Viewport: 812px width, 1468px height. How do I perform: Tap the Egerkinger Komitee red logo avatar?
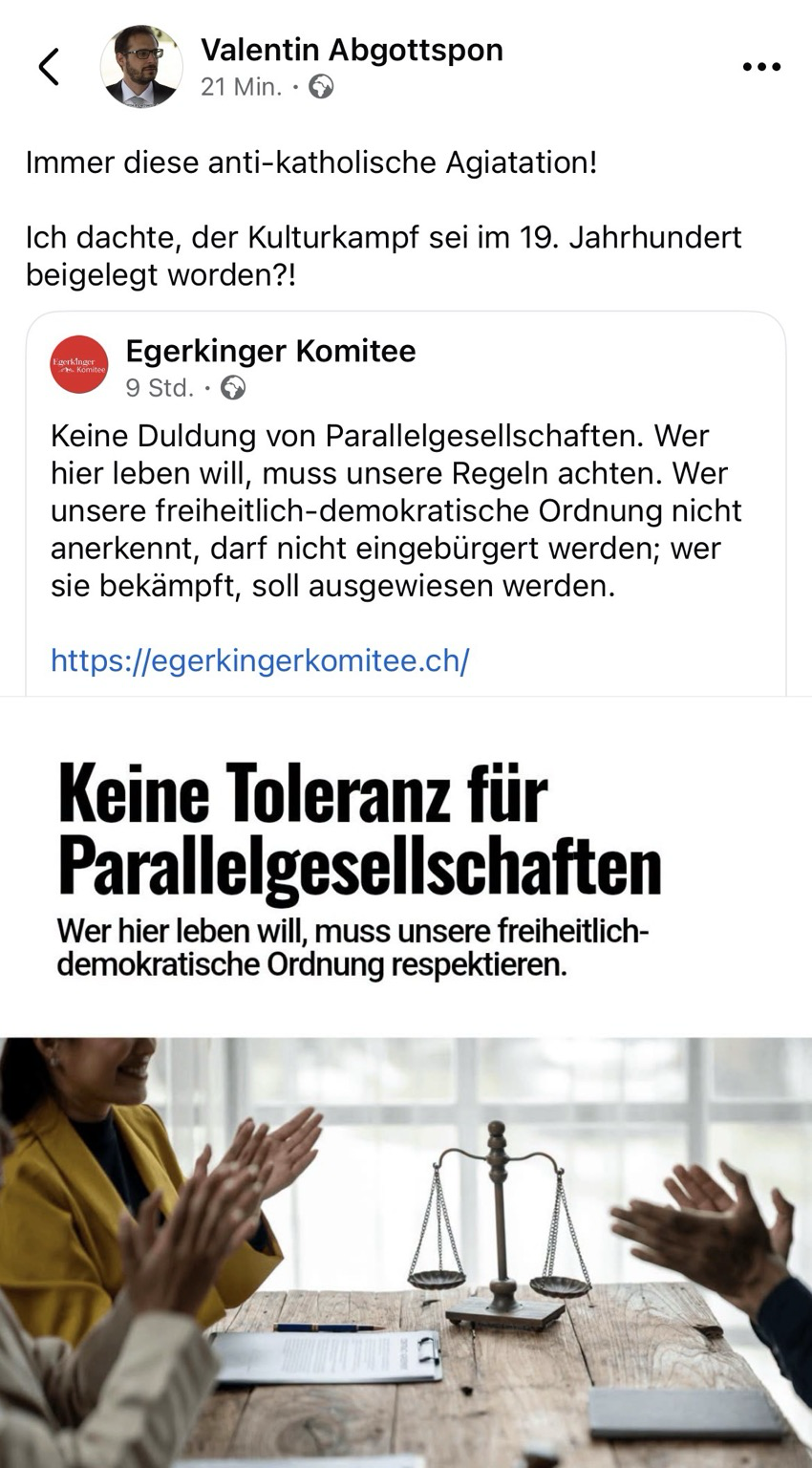tap(79, 364)
